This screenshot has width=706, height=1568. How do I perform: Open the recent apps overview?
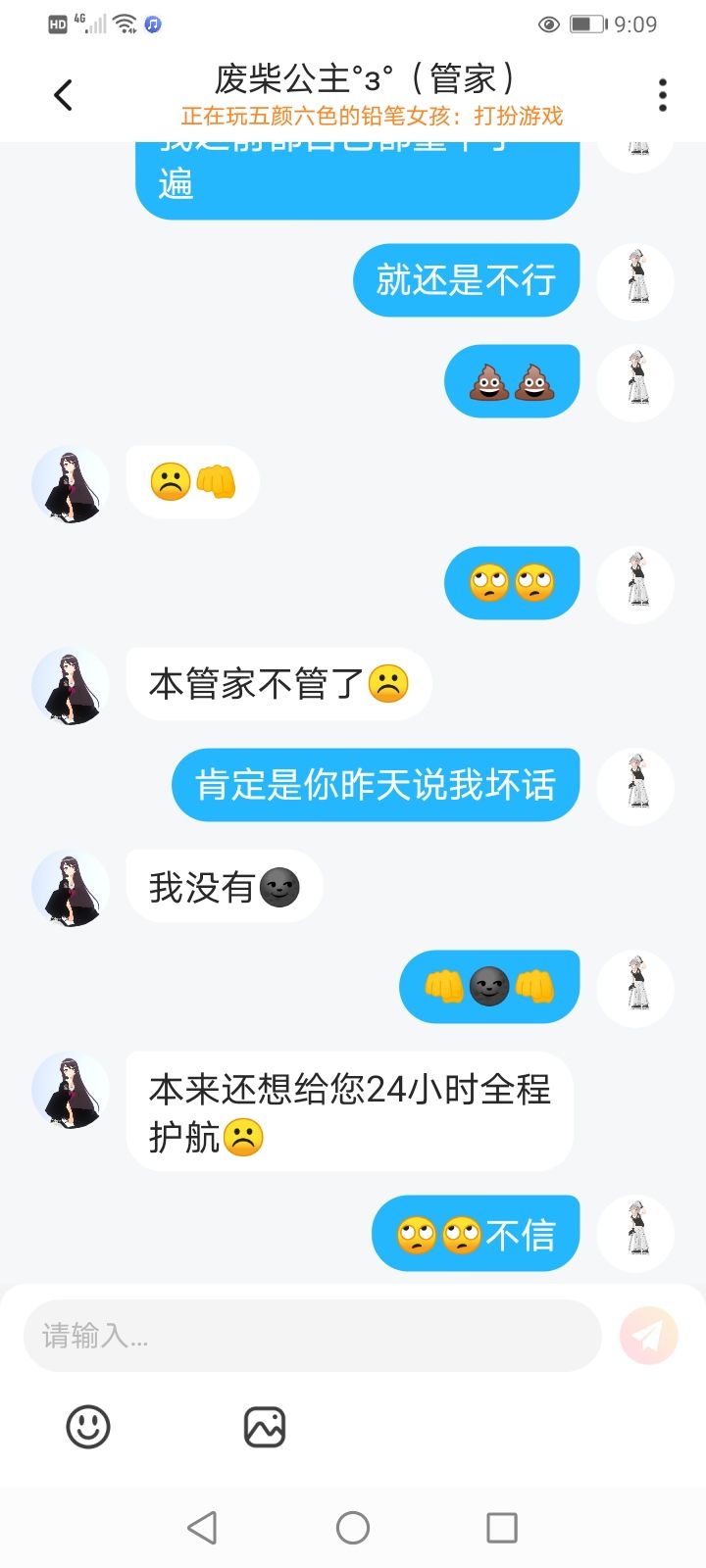click(x=501, y=1527)
